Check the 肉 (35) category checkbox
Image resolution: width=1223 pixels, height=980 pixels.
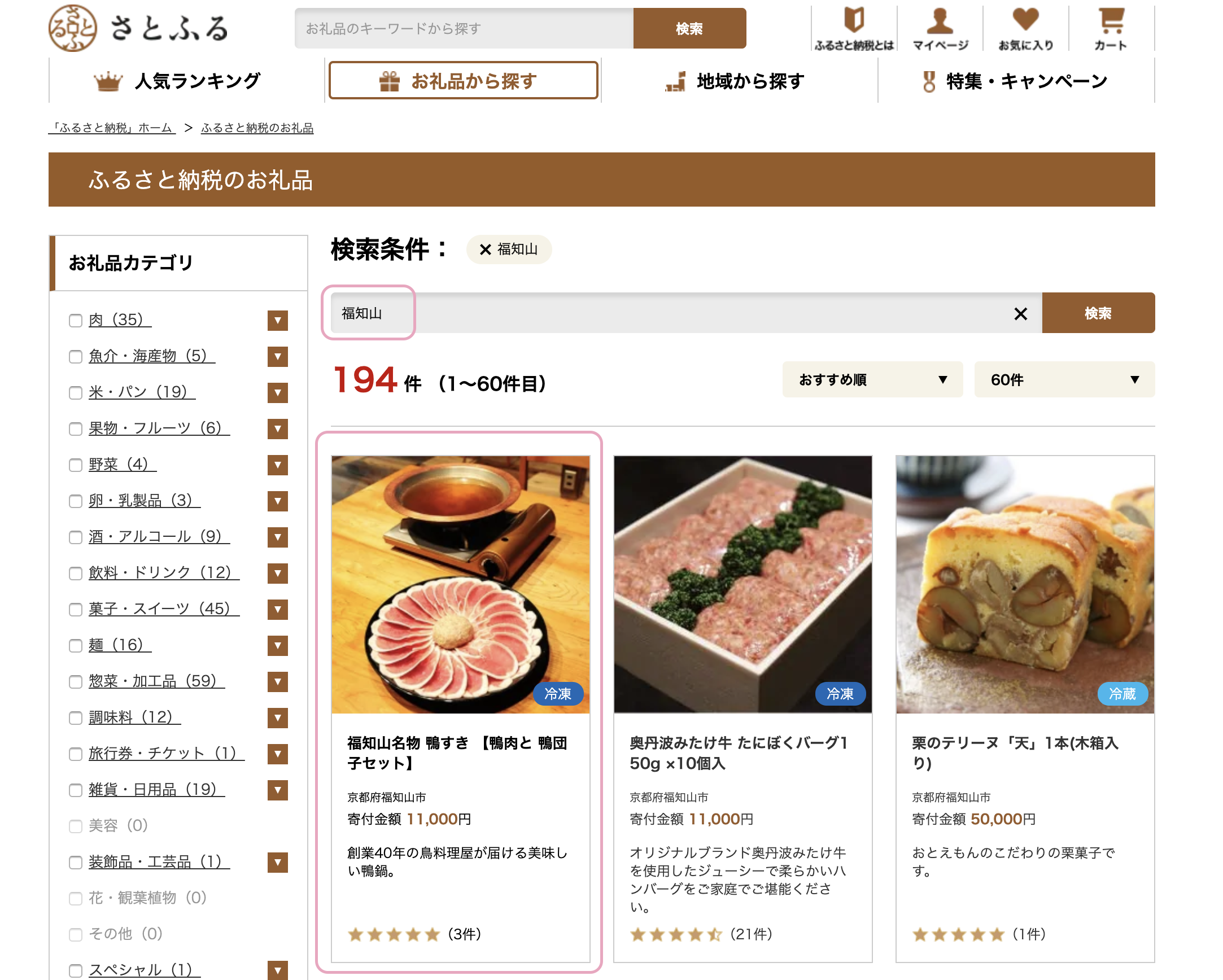click(76, 321)
